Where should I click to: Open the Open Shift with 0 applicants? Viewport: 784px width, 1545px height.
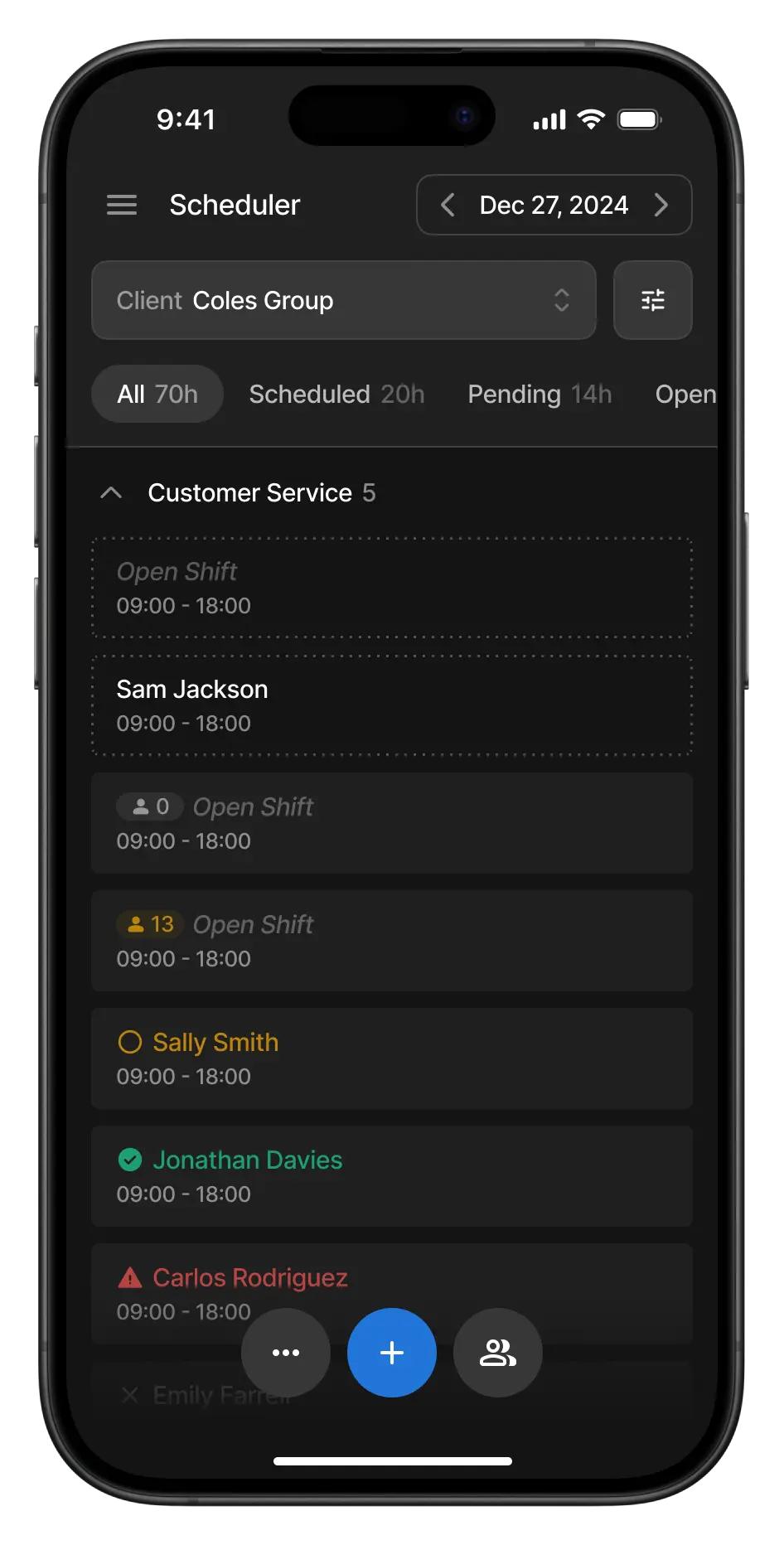coord(391,823)
